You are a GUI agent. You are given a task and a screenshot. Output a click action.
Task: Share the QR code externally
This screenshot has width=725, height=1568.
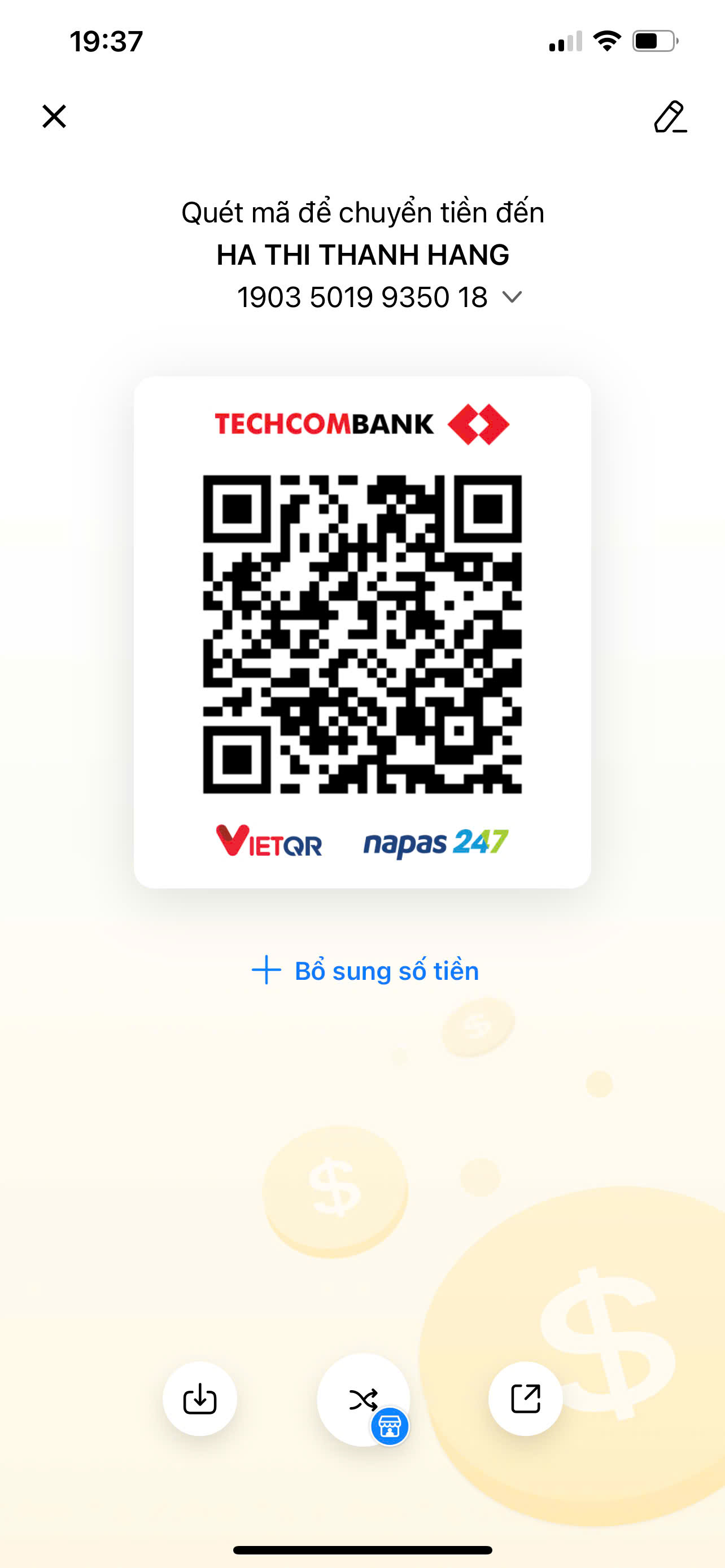click(525, 1398)
